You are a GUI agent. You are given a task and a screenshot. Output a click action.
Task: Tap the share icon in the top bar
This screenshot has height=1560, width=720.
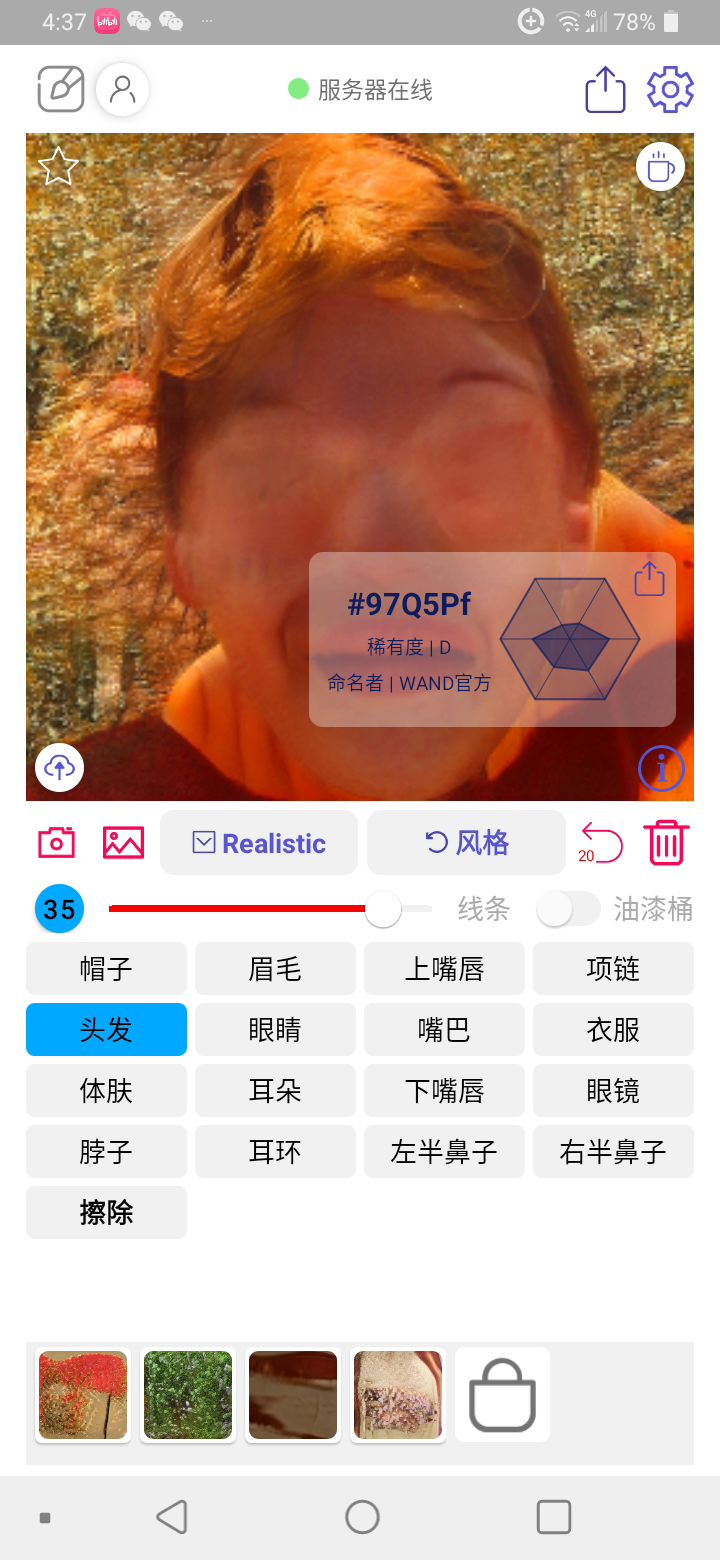pyautogui.click(x=605, y=90)
